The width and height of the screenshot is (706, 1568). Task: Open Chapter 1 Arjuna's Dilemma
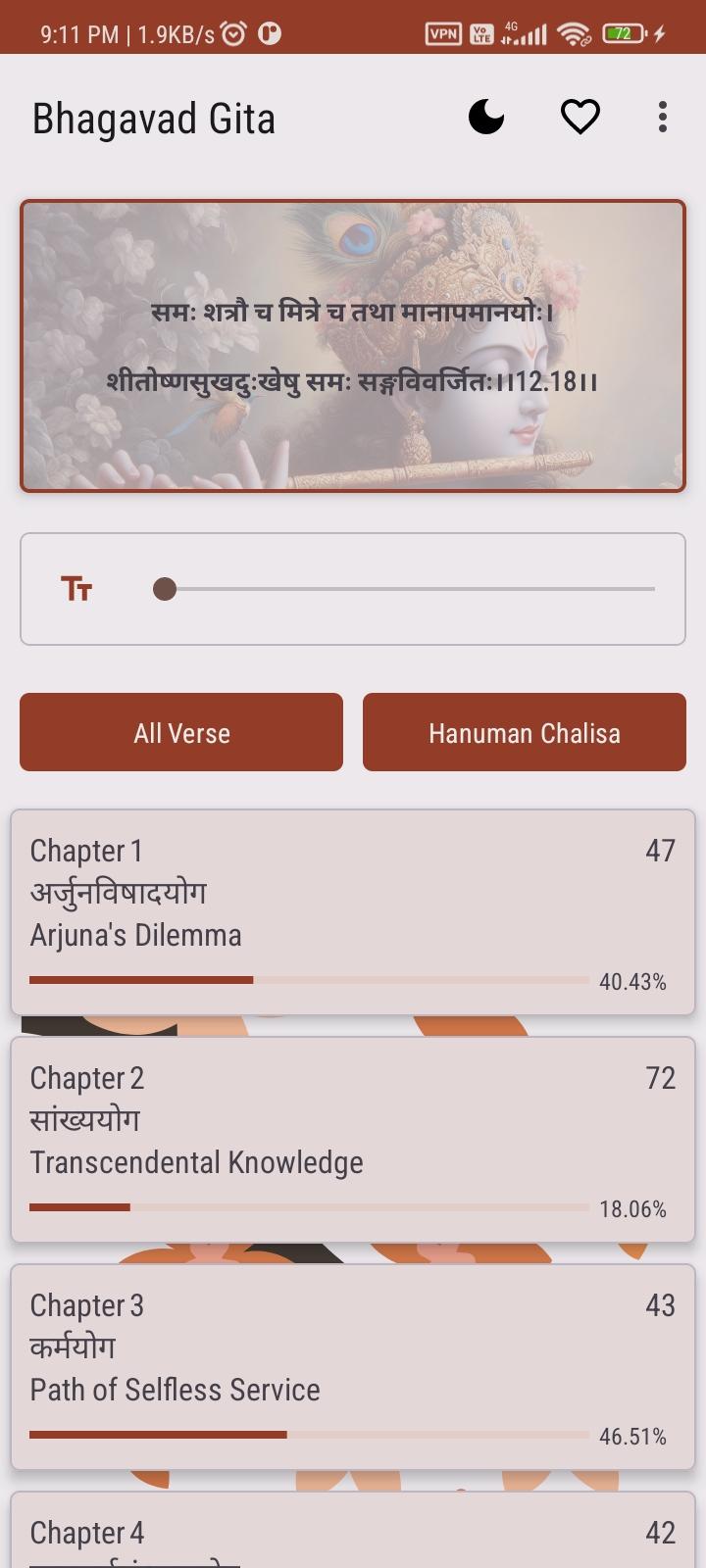pyautogui.click(x=353, y=911)
